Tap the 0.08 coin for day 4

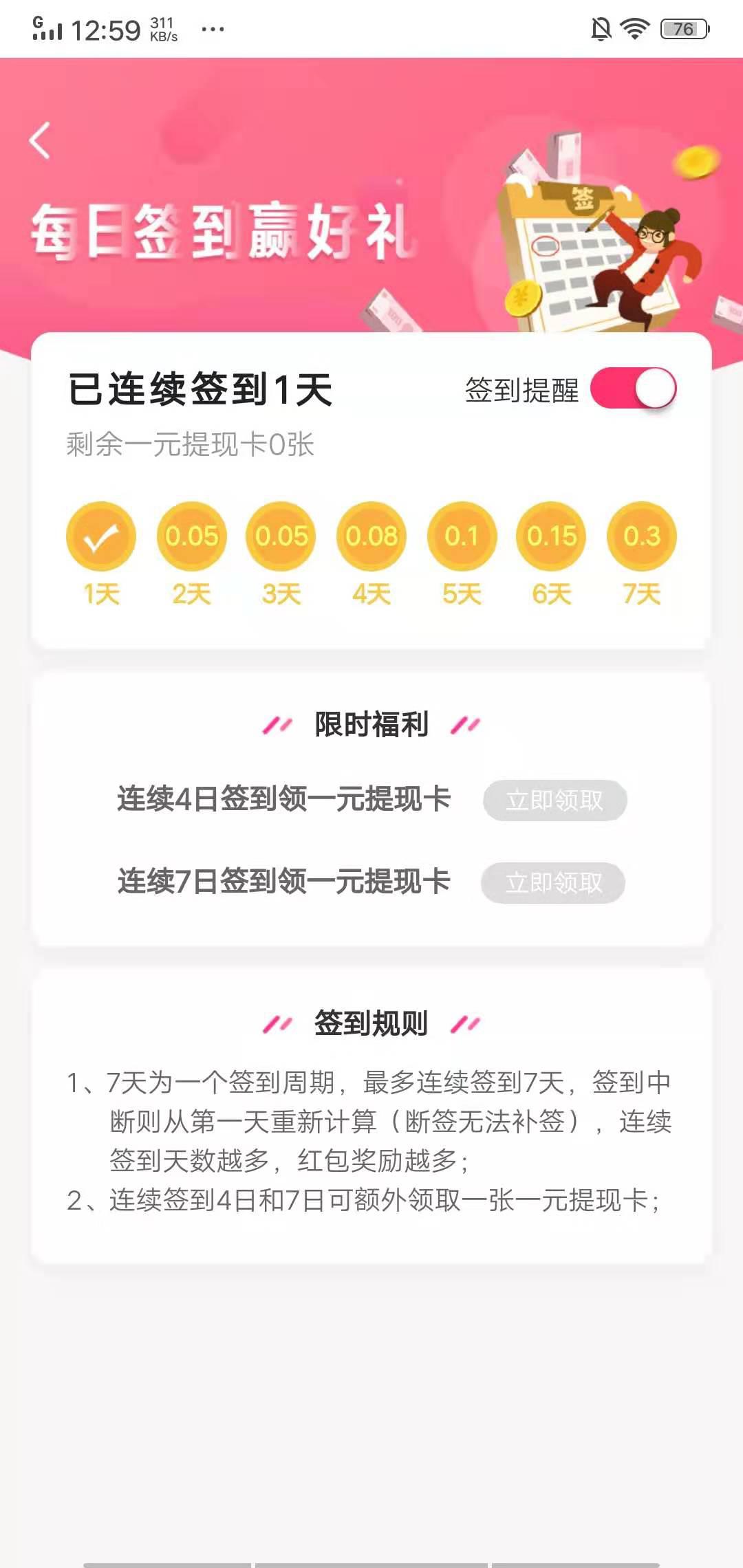click(371, 535)
